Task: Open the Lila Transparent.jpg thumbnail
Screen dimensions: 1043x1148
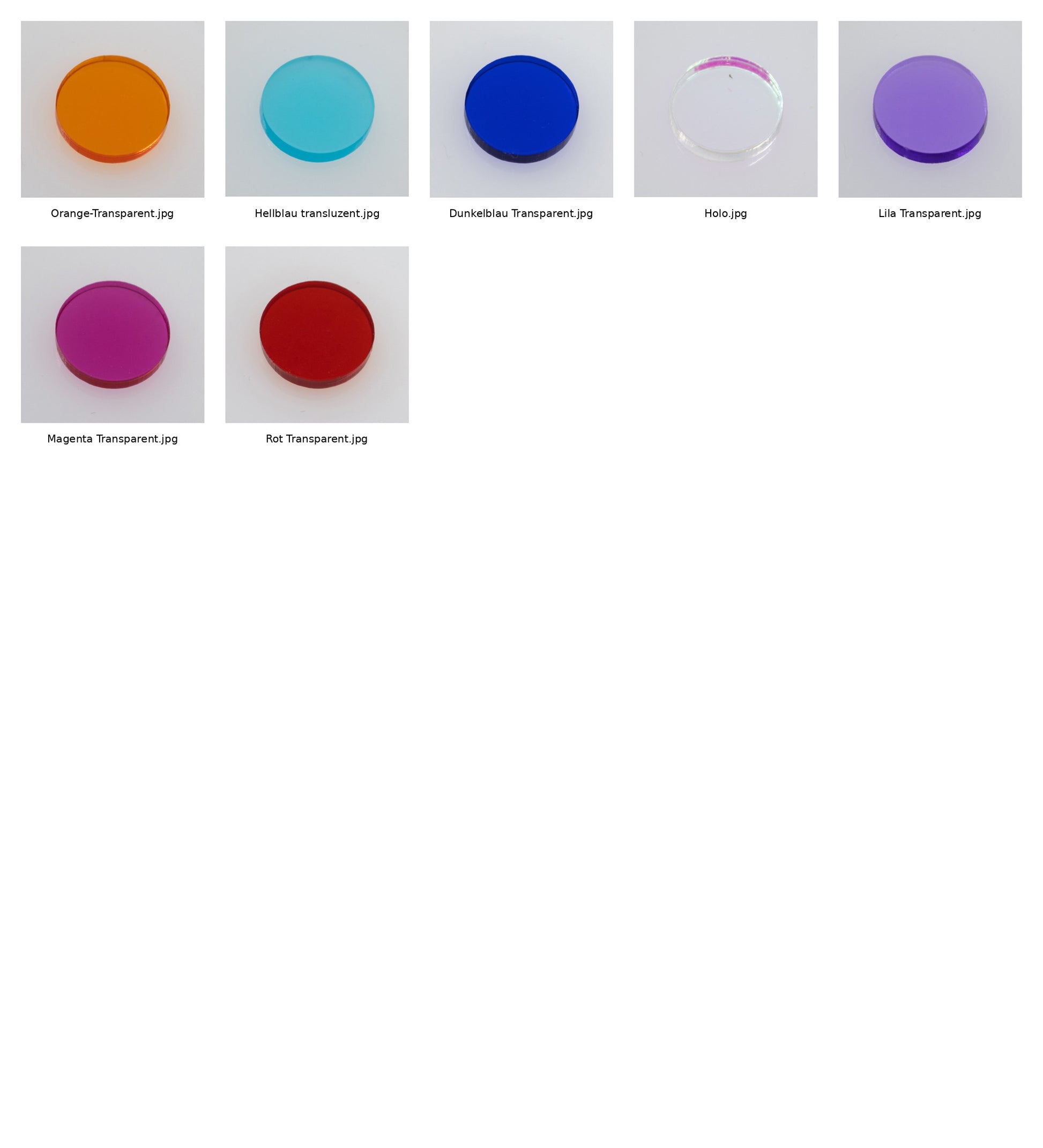Action: [930, 109]
